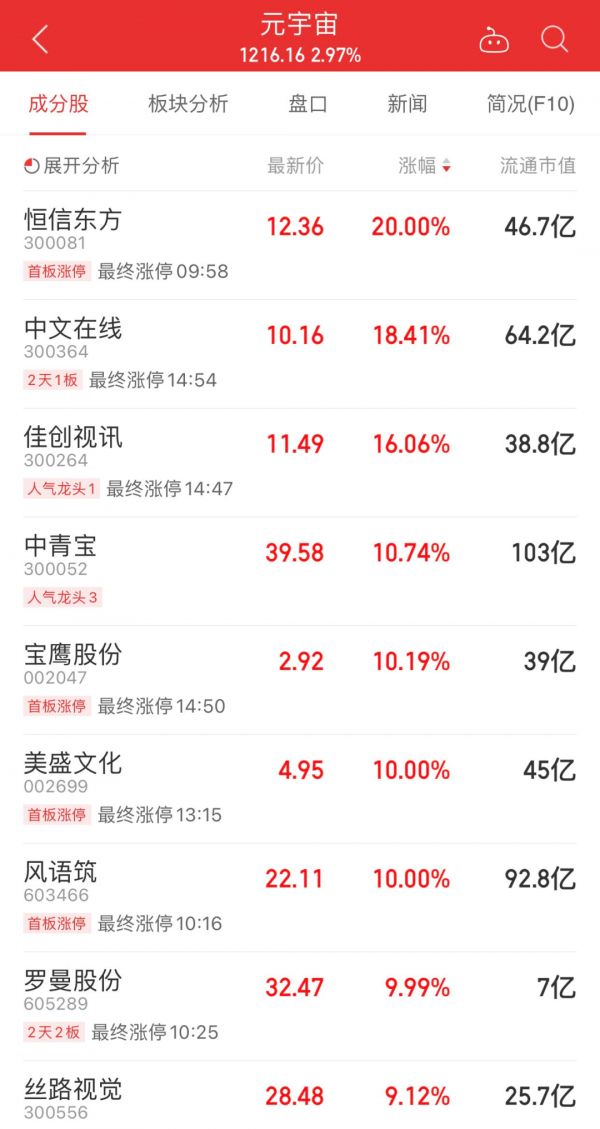Open search with the magnifier icon

554,39
